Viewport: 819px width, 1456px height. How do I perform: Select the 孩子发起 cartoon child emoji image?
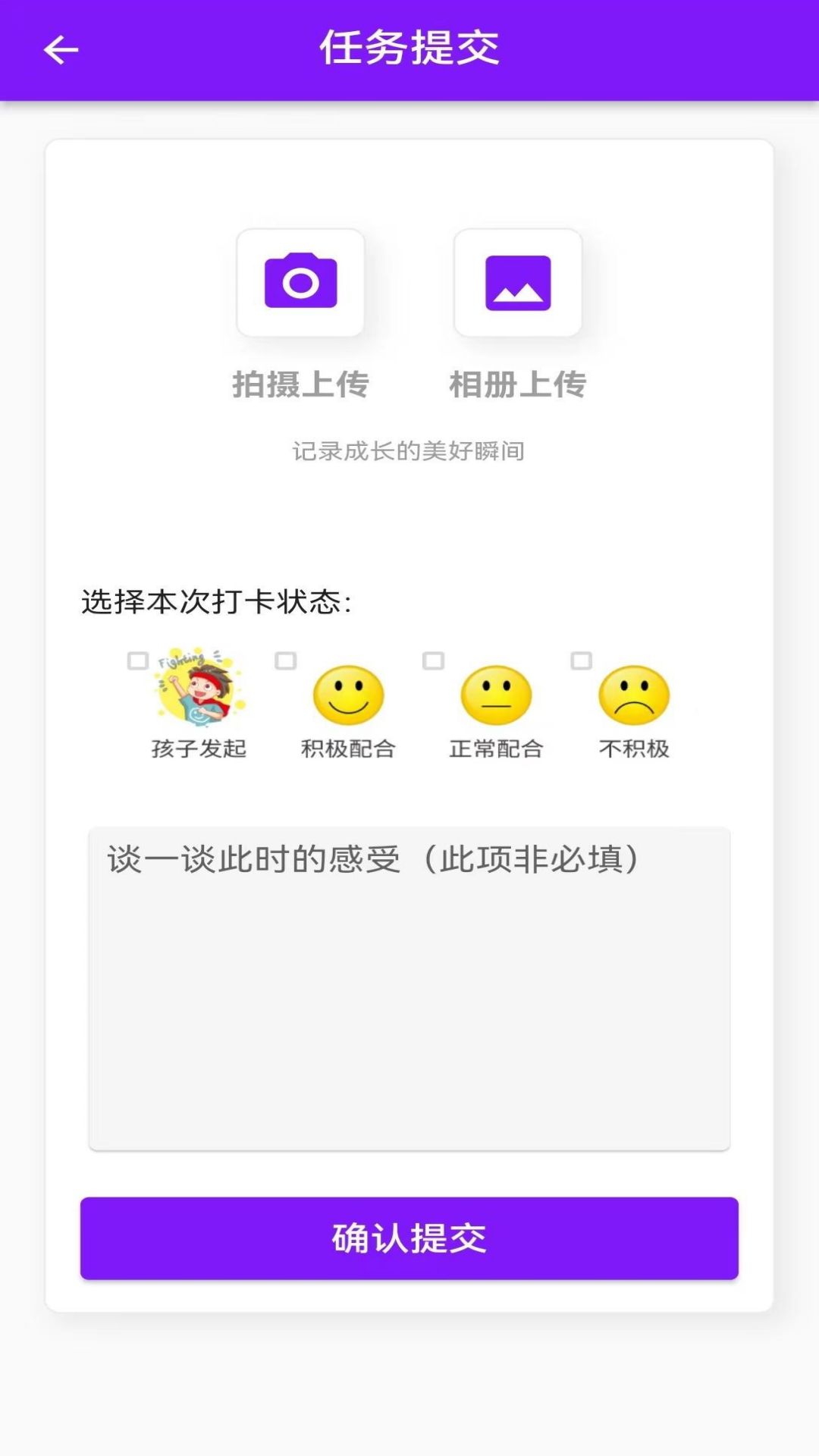pos(197,690)
